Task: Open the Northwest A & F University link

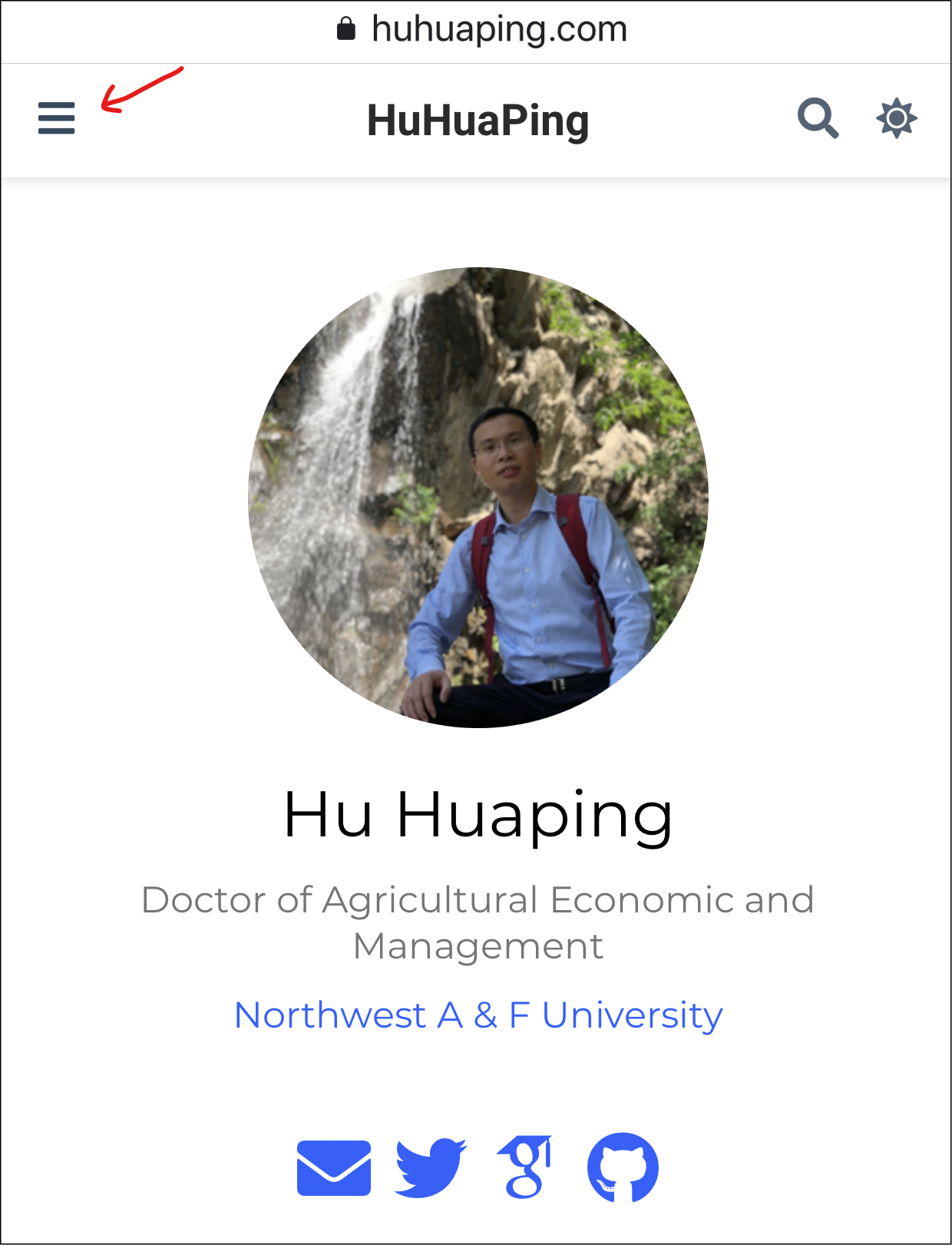Action: coord(478,1015)
